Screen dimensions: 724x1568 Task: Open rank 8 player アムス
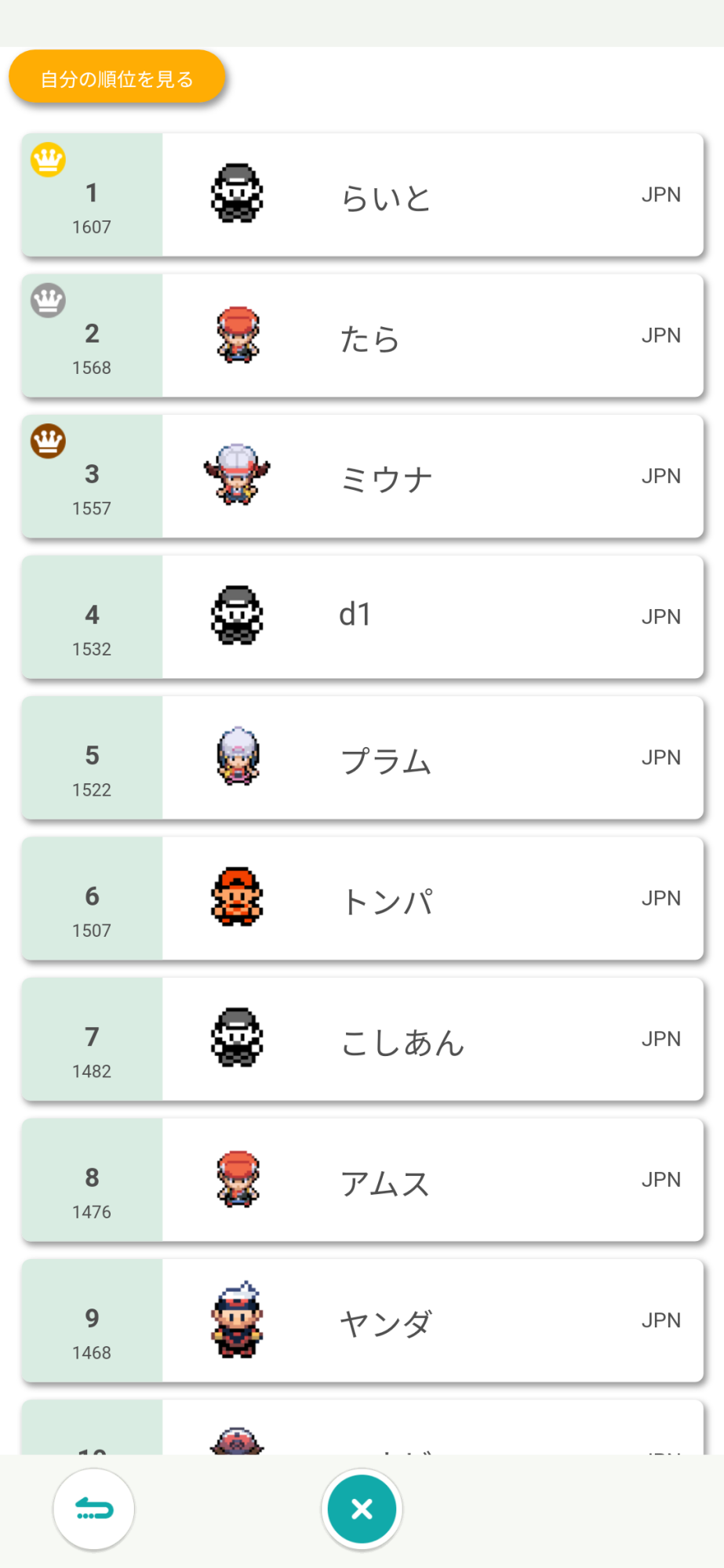click(x=362, y=1180)
